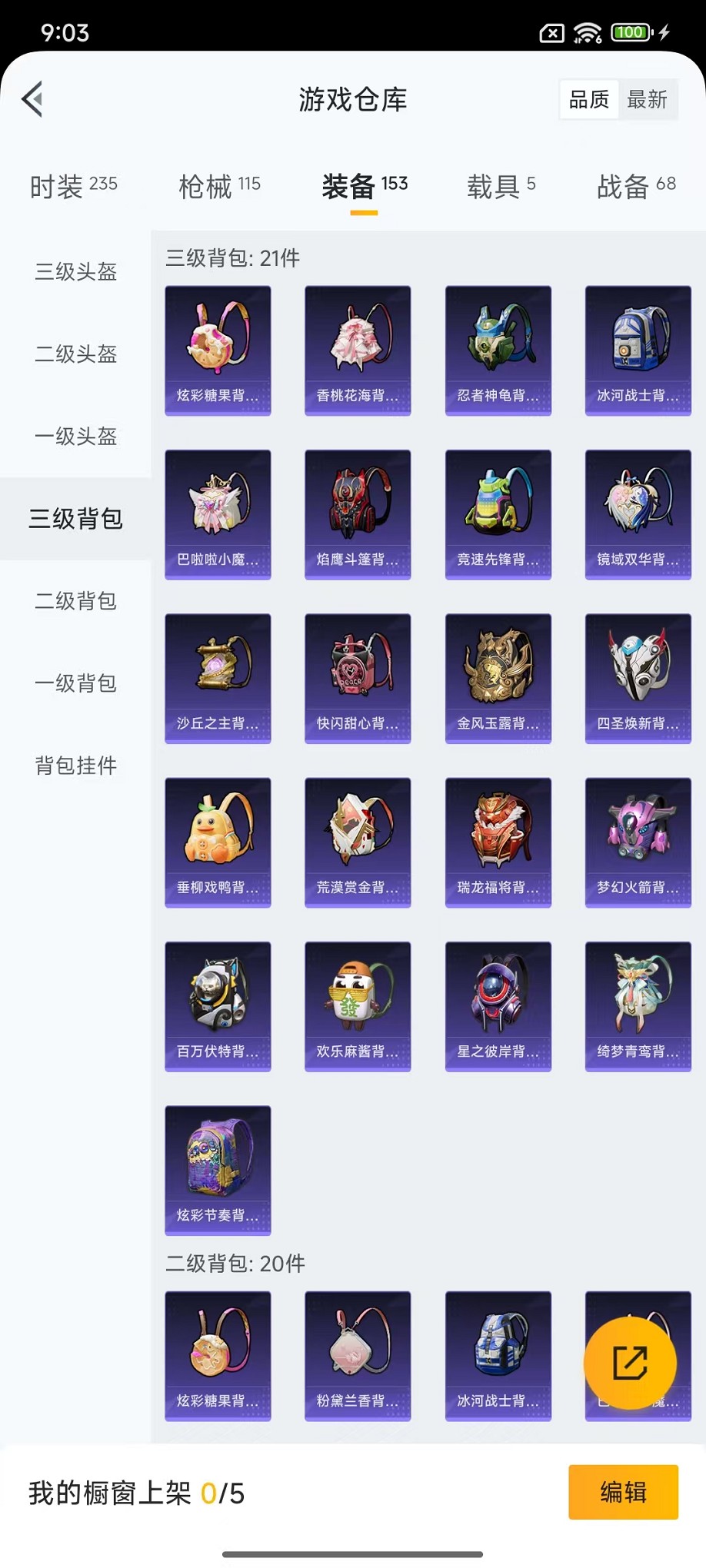Select 二级头盔 in the sidebar
Image resolution: width=706 pixels, height=1568 pixels.
pos(75,354)
